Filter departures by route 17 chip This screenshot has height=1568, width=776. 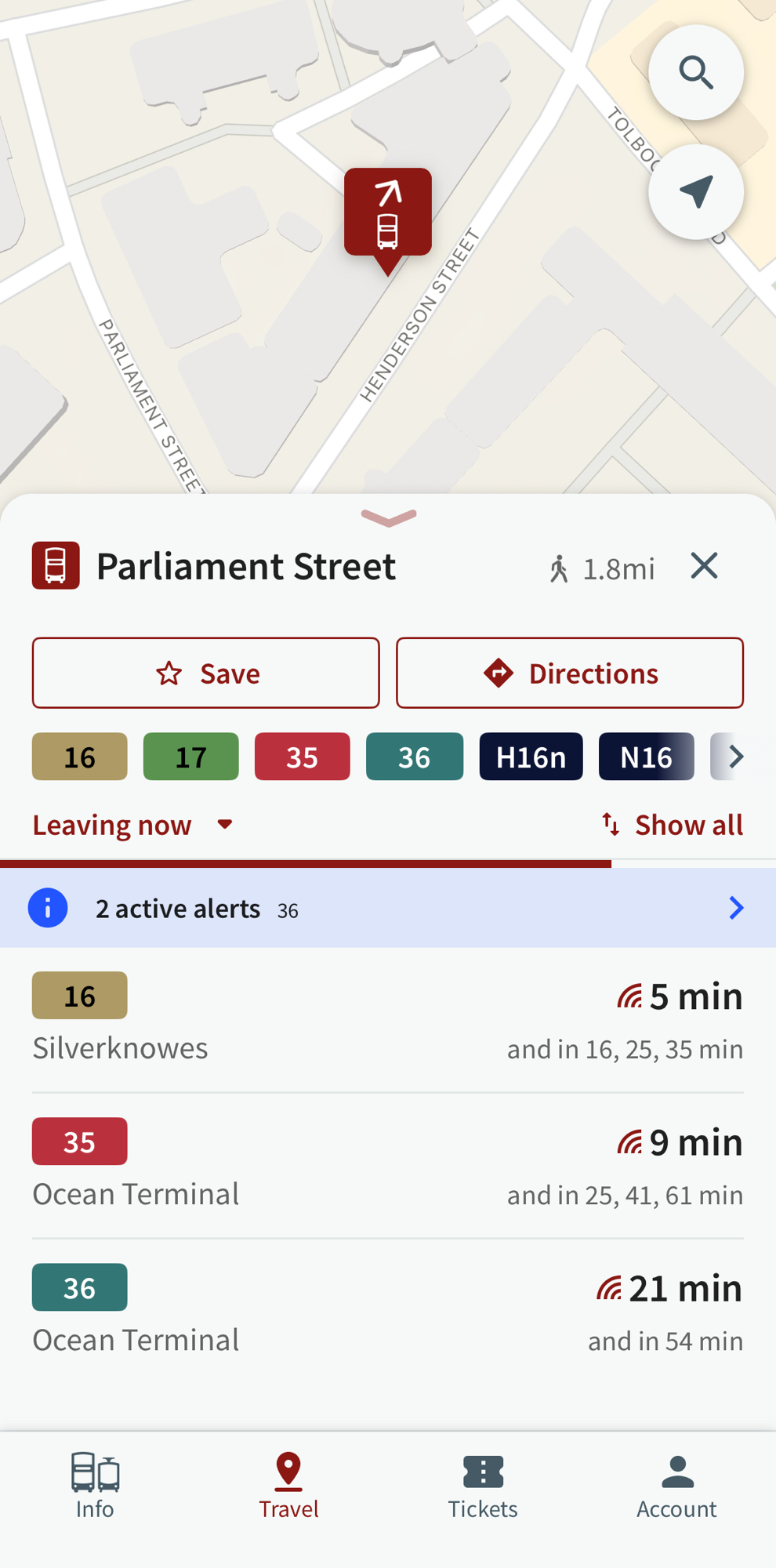point(190,757)
